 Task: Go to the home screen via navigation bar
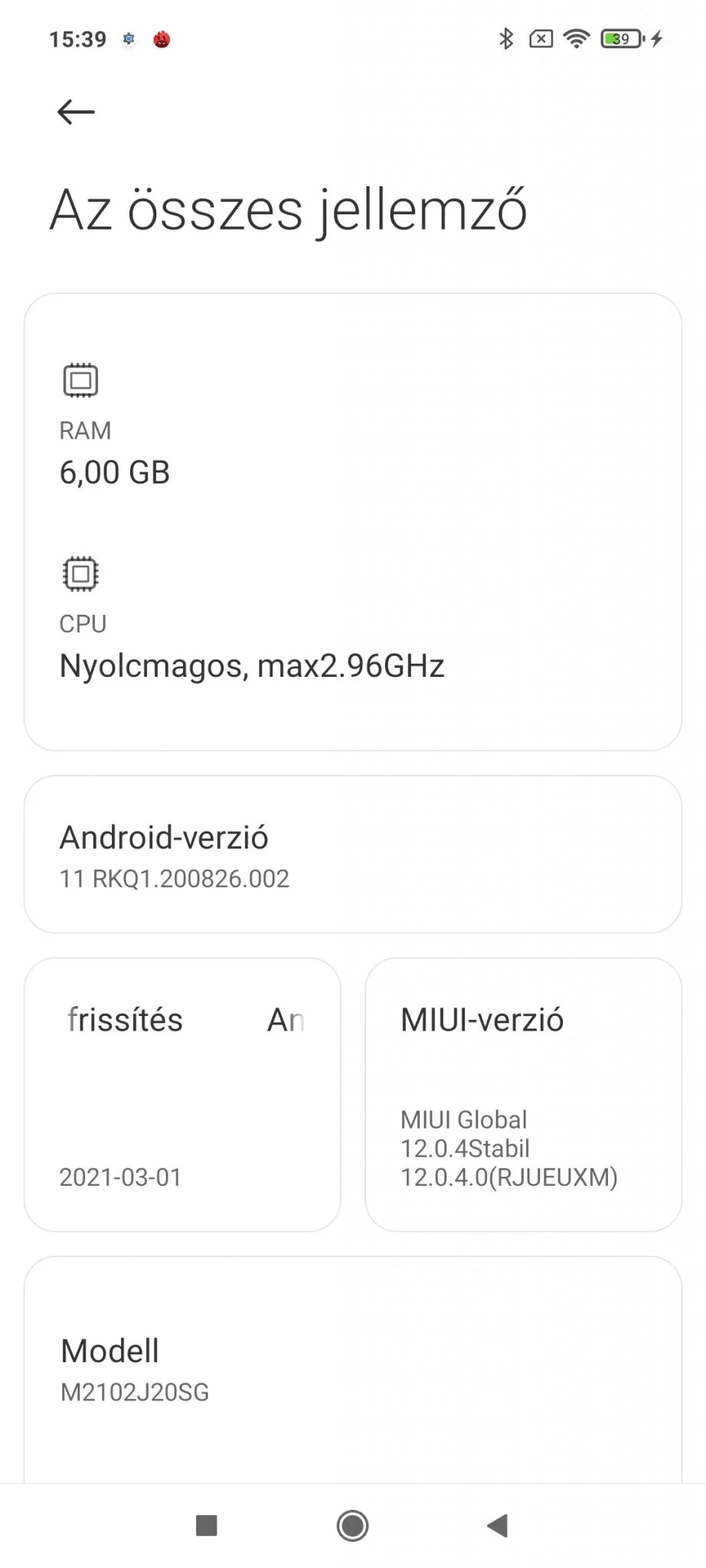coord(352,1526)
